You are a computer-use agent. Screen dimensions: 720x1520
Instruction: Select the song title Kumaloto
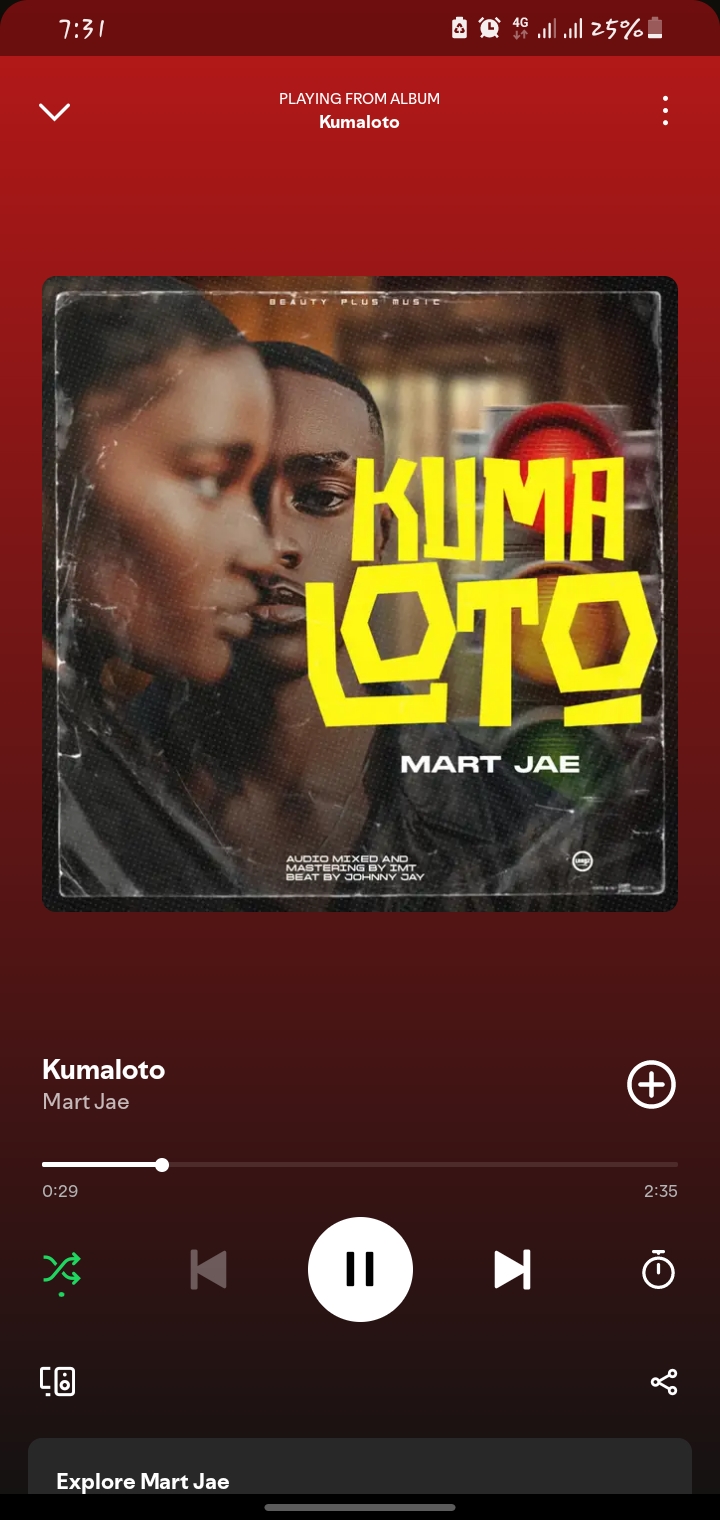tap(103, 1069)
